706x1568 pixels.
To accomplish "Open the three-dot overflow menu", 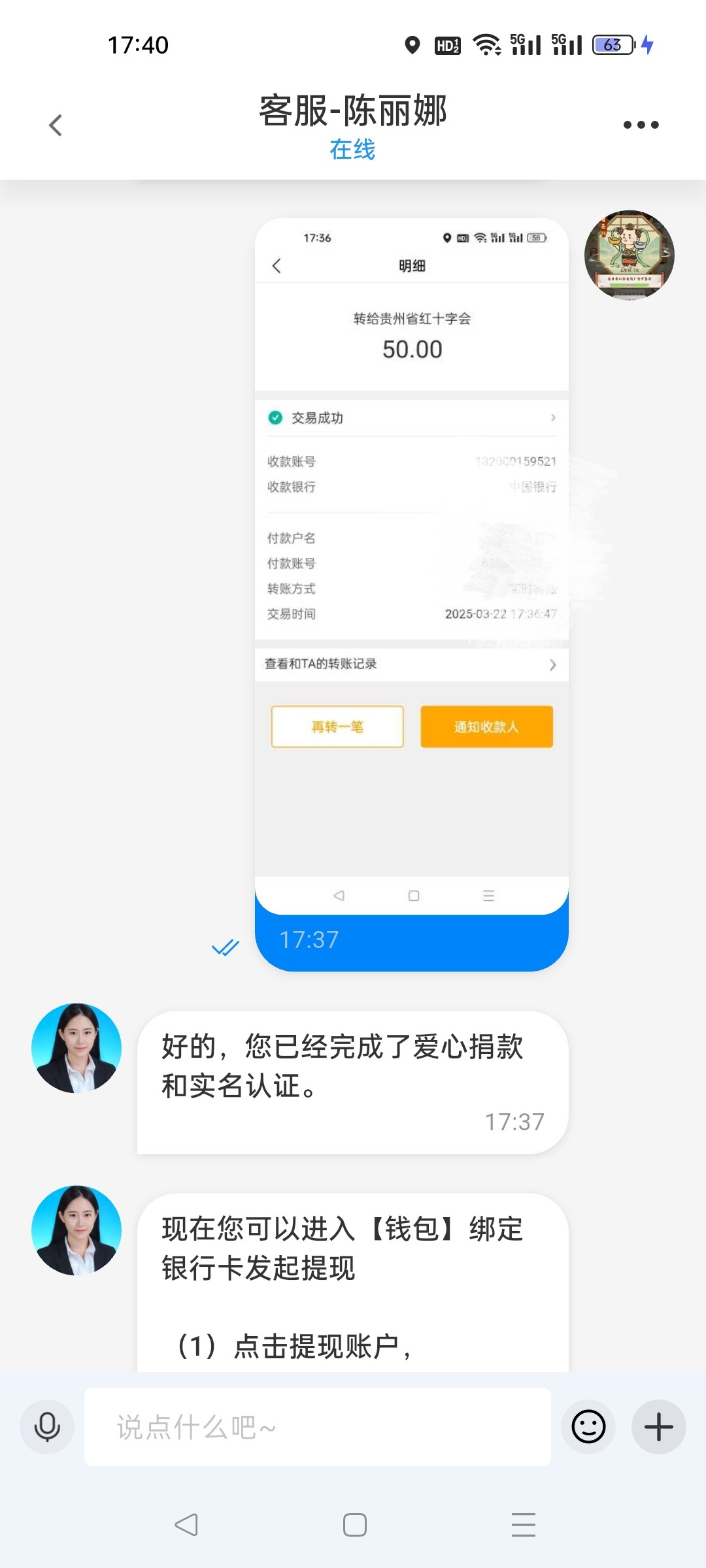I will point(641,125).
